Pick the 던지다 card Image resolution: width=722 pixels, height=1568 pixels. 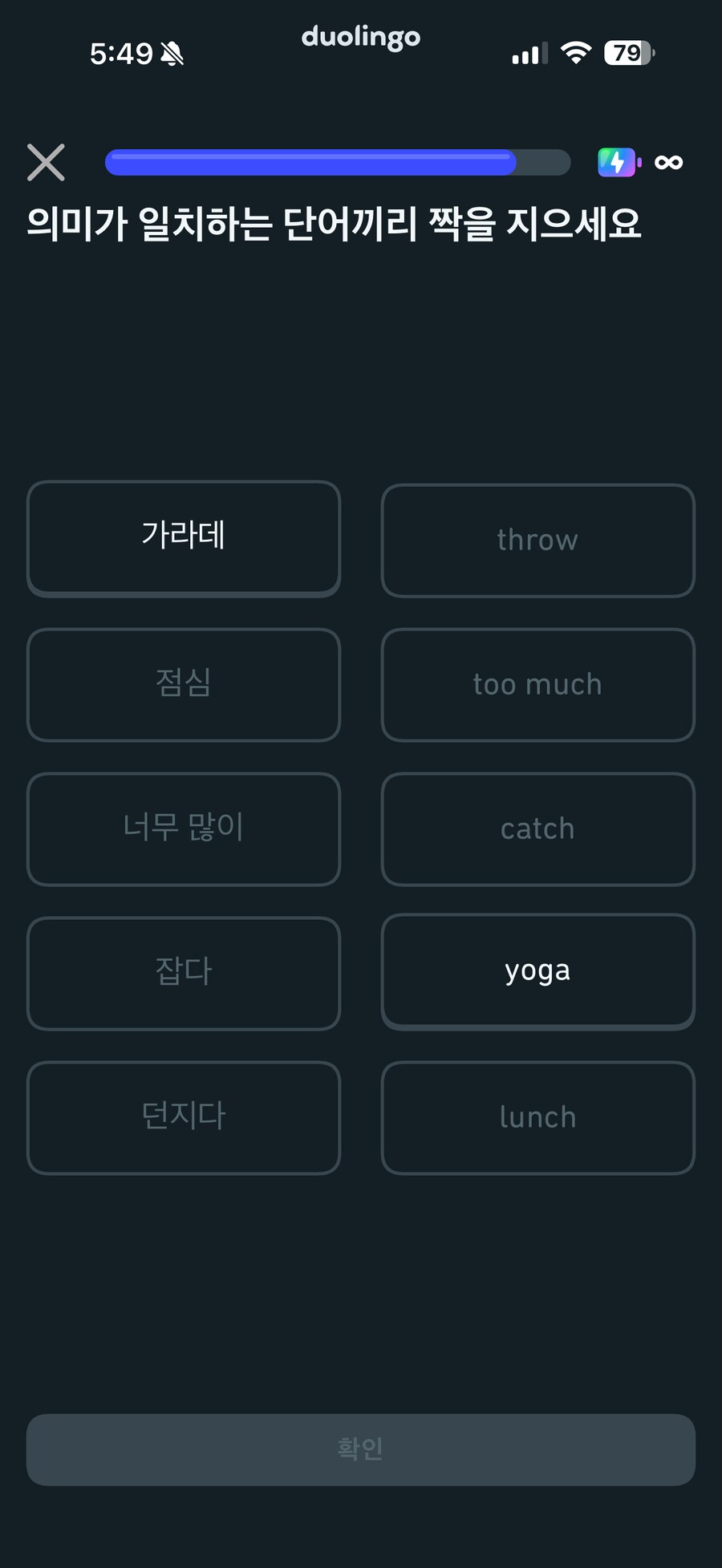coord(184,1118)
